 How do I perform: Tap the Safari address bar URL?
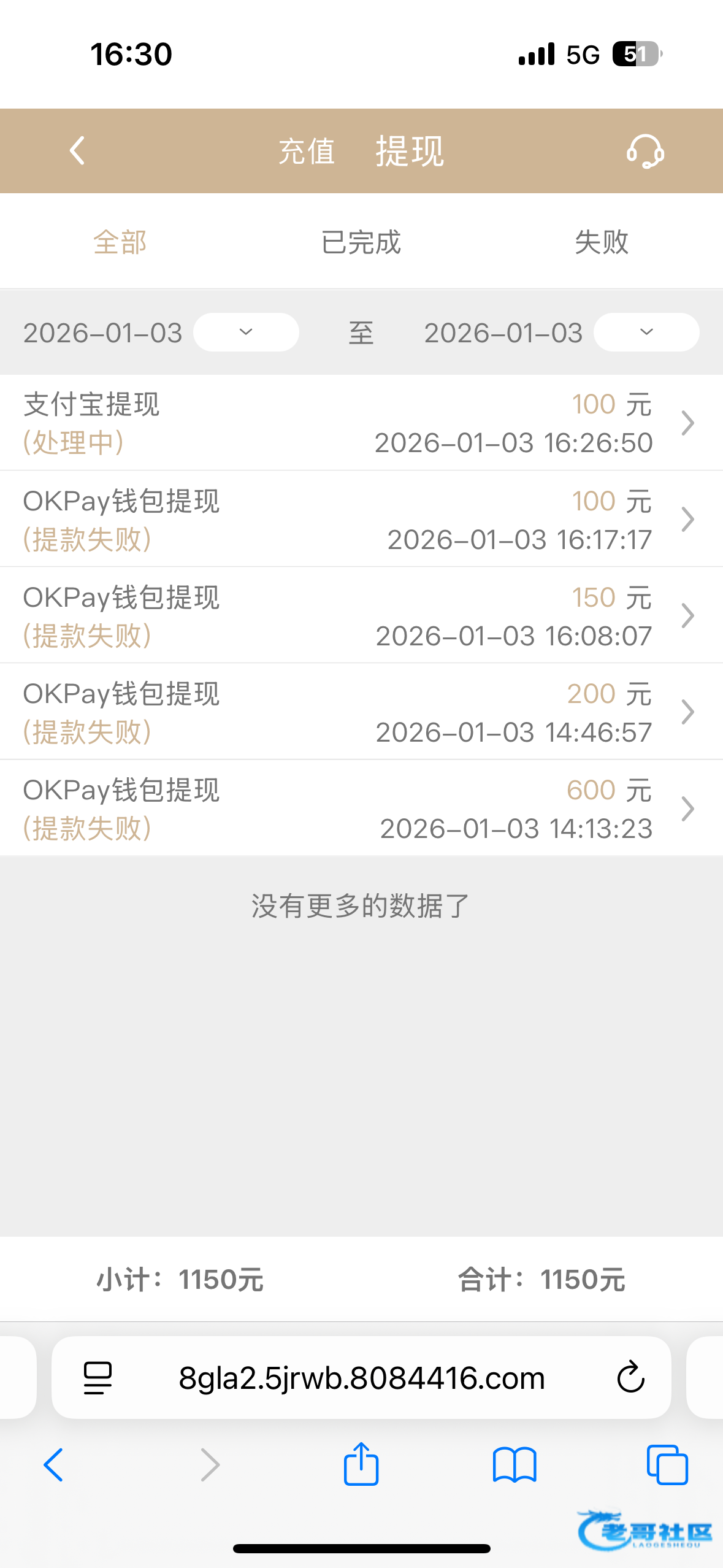362,1378
